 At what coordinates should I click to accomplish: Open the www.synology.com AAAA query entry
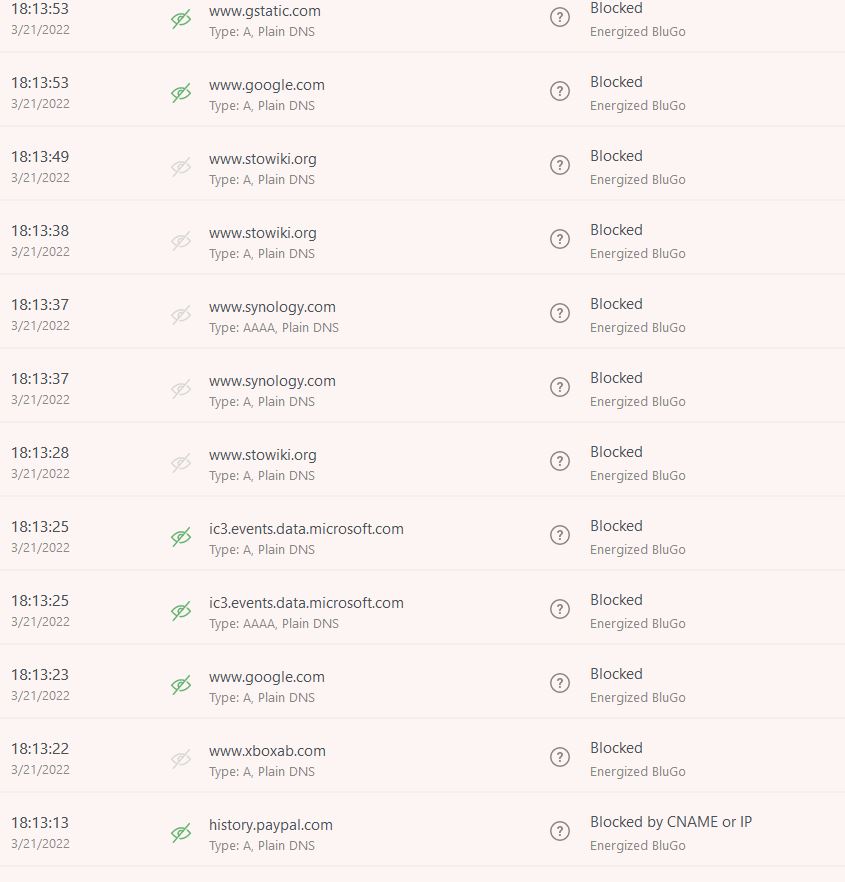pyautogui.click(x=272, y=307)
